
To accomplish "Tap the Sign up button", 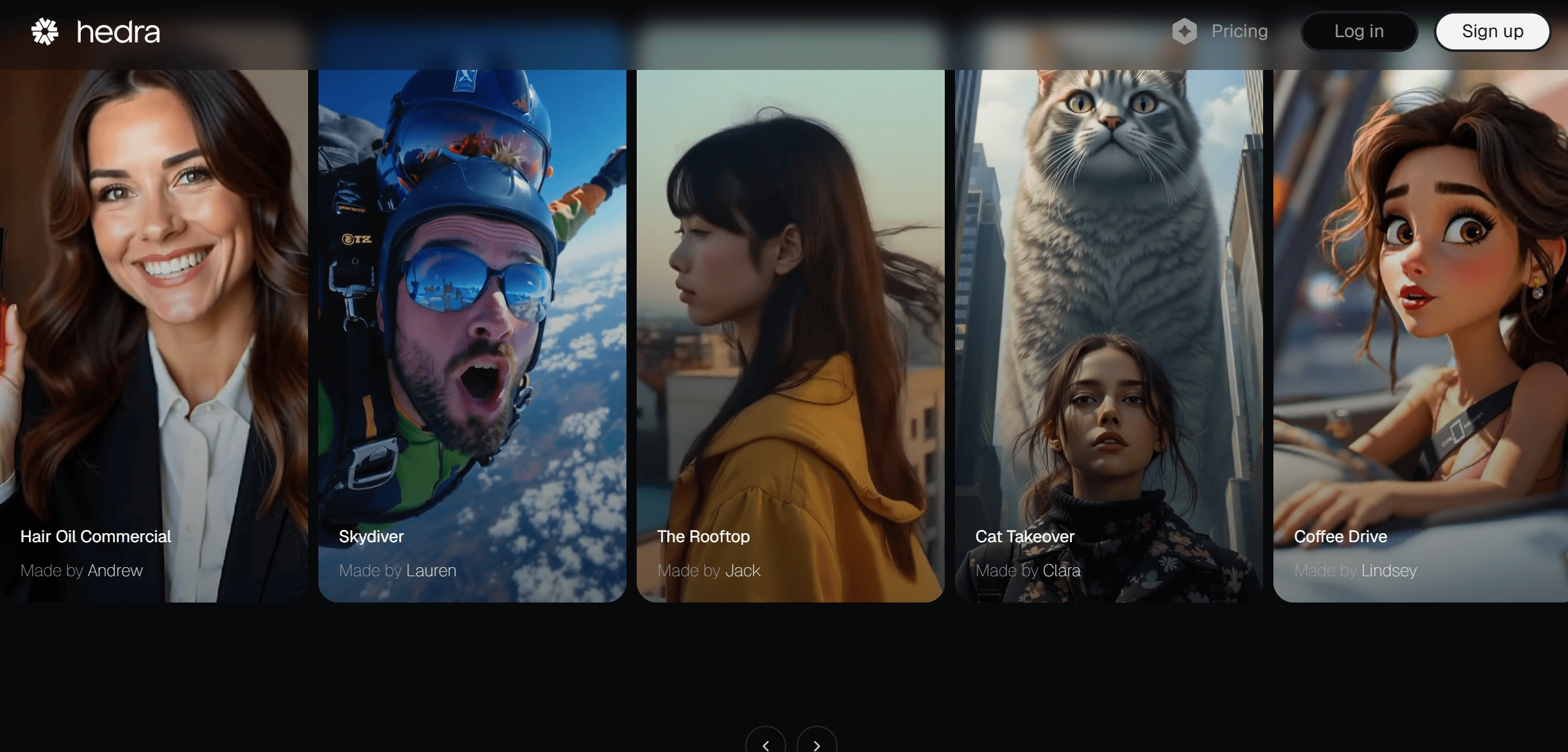I will [x=1492, y=31].
